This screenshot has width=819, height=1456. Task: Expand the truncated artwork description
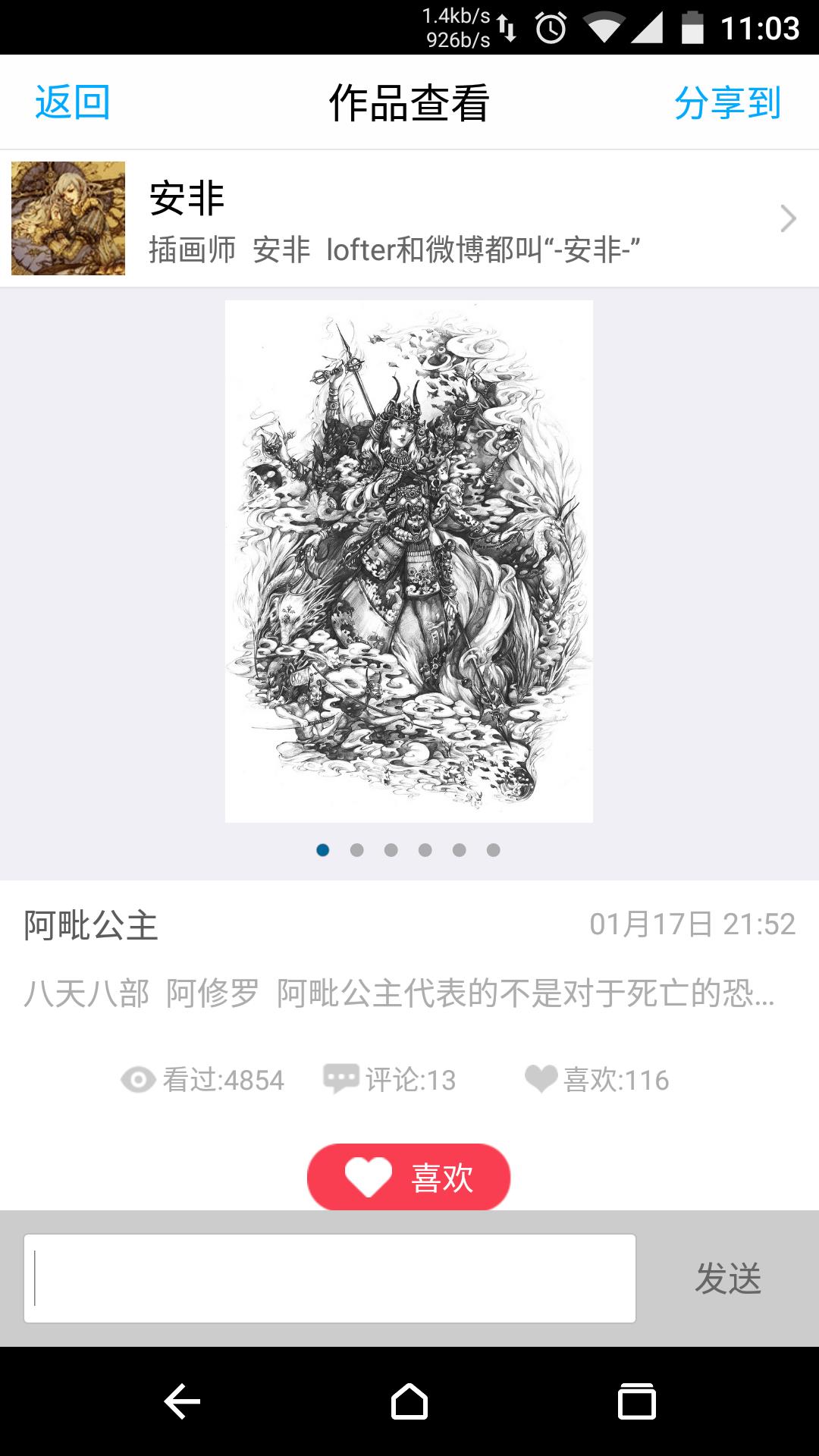(399, 993)
